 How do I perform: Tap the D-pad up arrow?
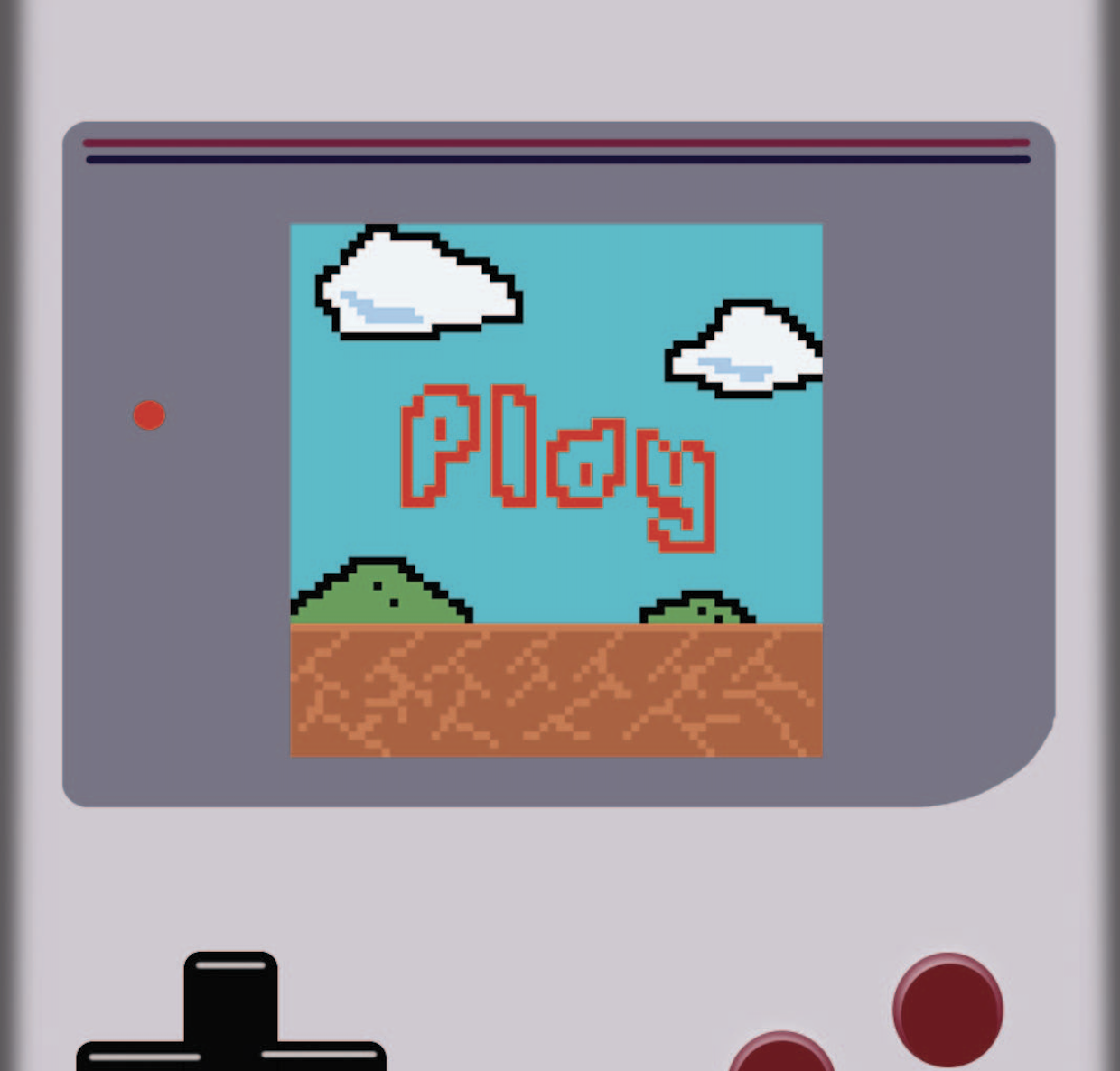pyautogui.click(x=230, y=989)
